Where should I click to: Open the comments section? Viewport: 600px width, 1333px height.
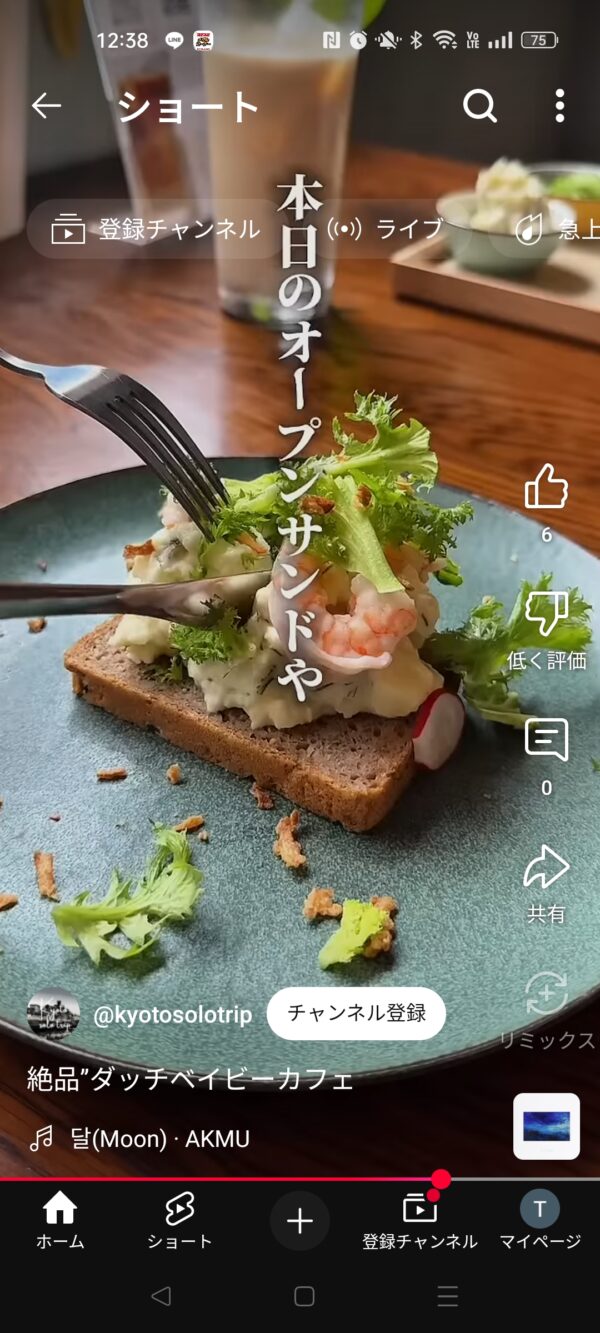pos(546,741)
